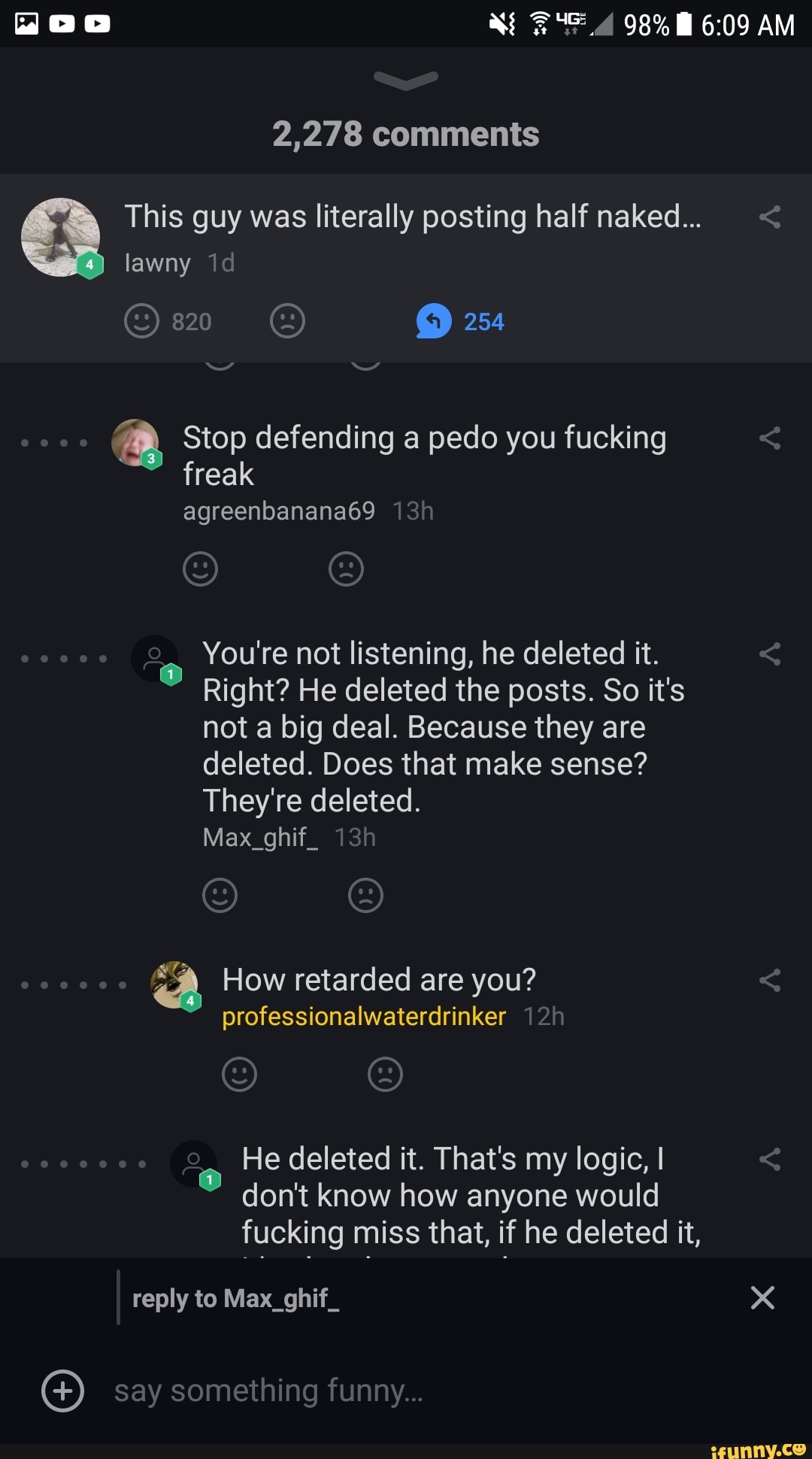Open professionalwaterdrinker's profile
Screen dimensions: 812x1459
coord(363,1017)
